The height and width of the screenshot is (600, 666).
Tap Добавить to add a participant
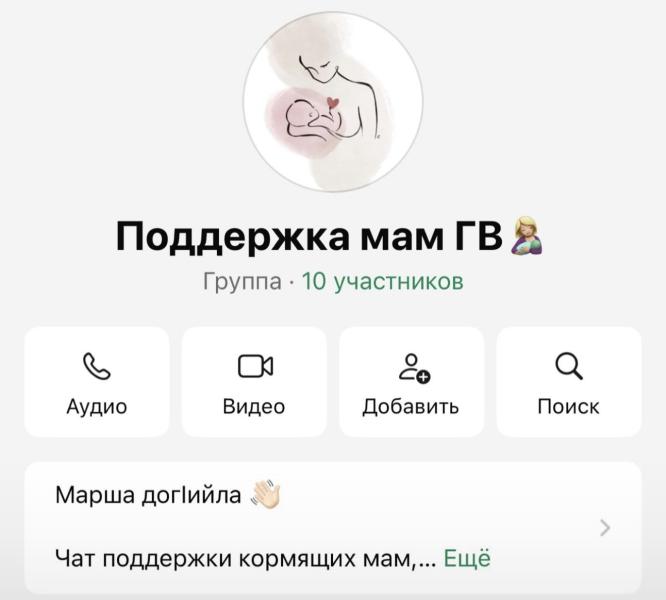[411, 382]
